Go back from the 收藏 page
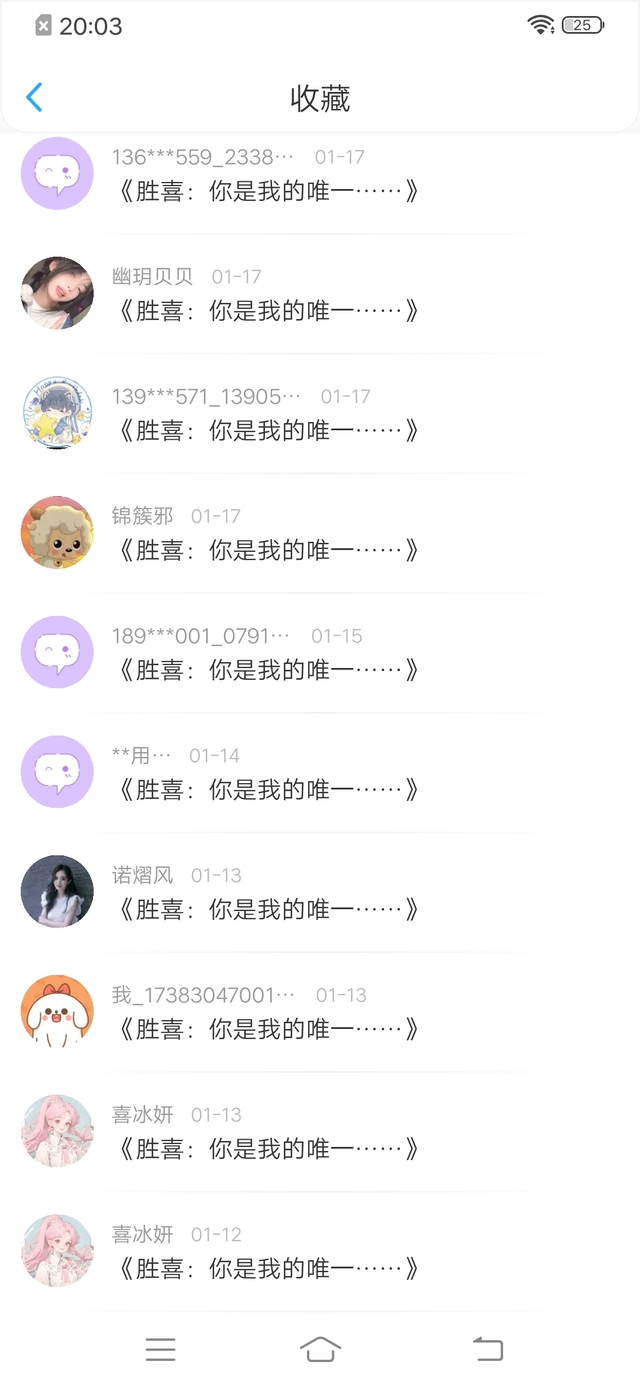Viewport: 640px width, 1387px height. pyautogui.click(x=35, y=97)
